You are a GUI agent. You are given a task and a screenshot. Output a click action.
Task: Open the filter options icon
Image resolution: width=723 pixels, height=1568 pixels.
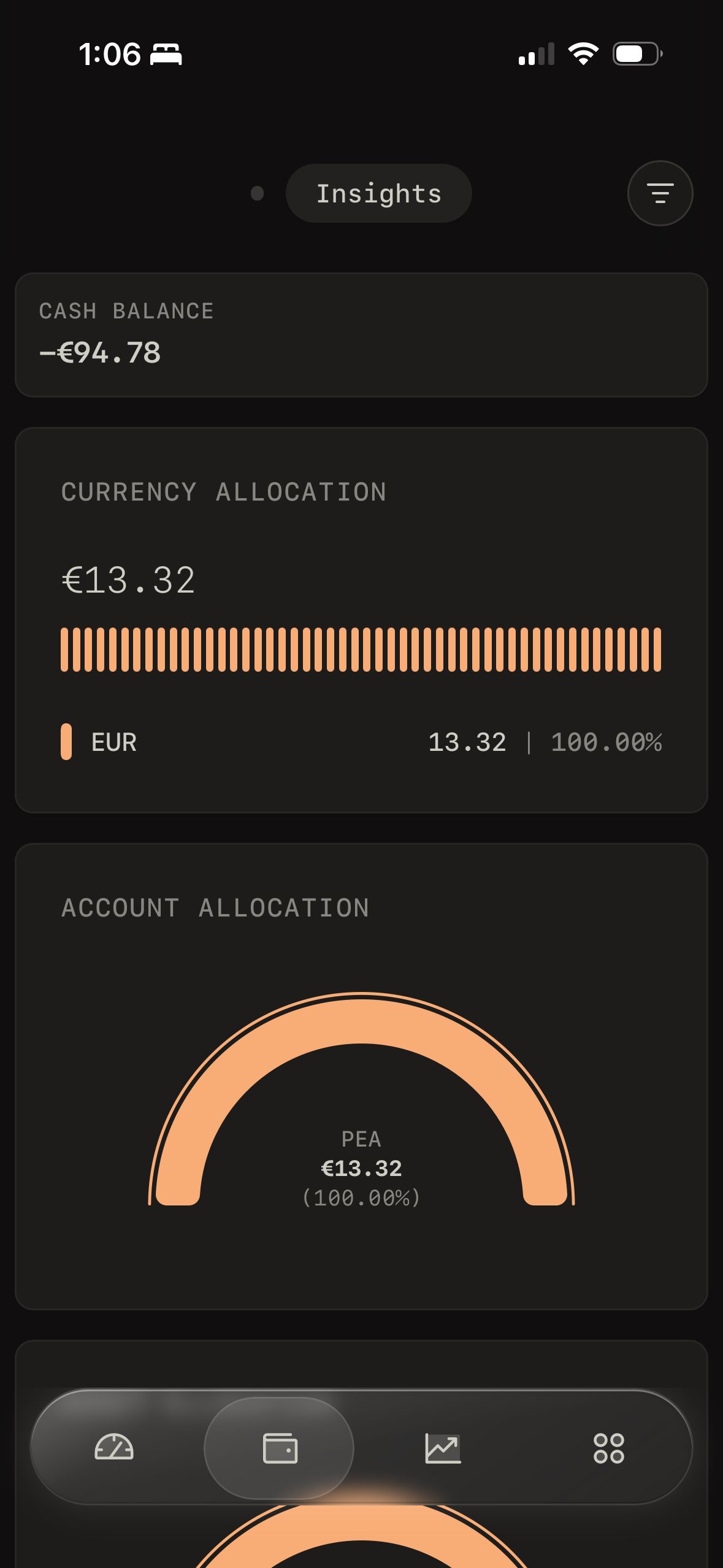[x=660, y=193]
